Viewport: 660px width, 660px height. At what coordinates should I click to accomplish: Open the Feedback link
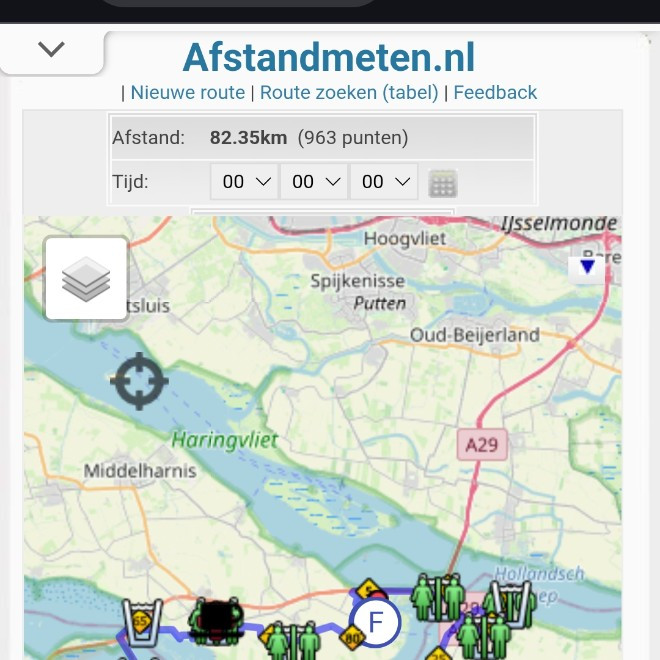(x=495, y=92)
